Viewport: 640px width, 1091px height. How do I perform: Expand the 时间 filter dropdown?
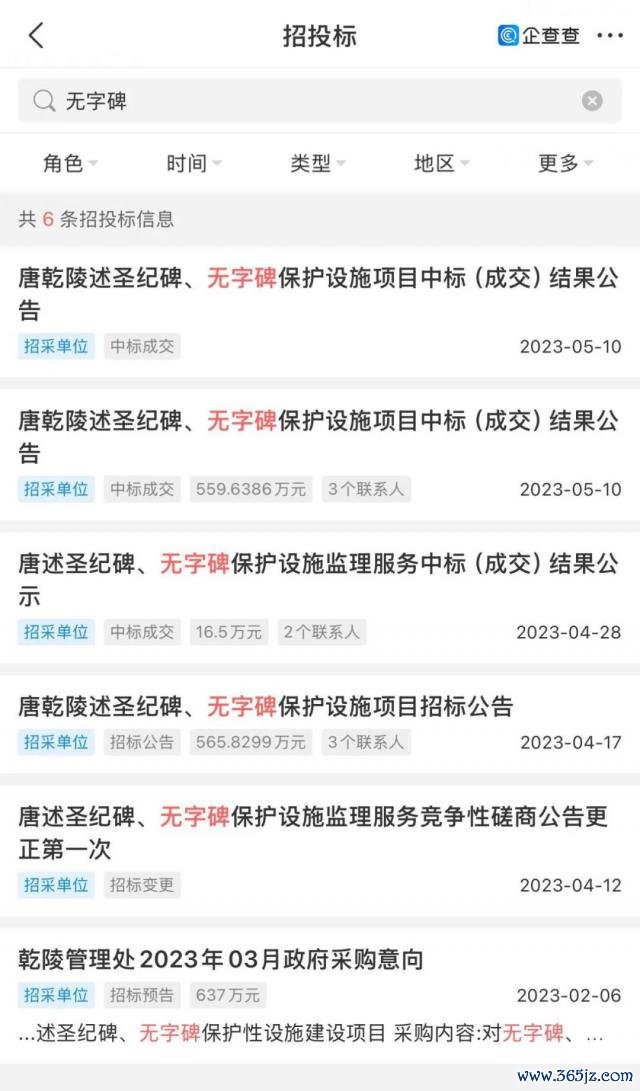point(193,164)
